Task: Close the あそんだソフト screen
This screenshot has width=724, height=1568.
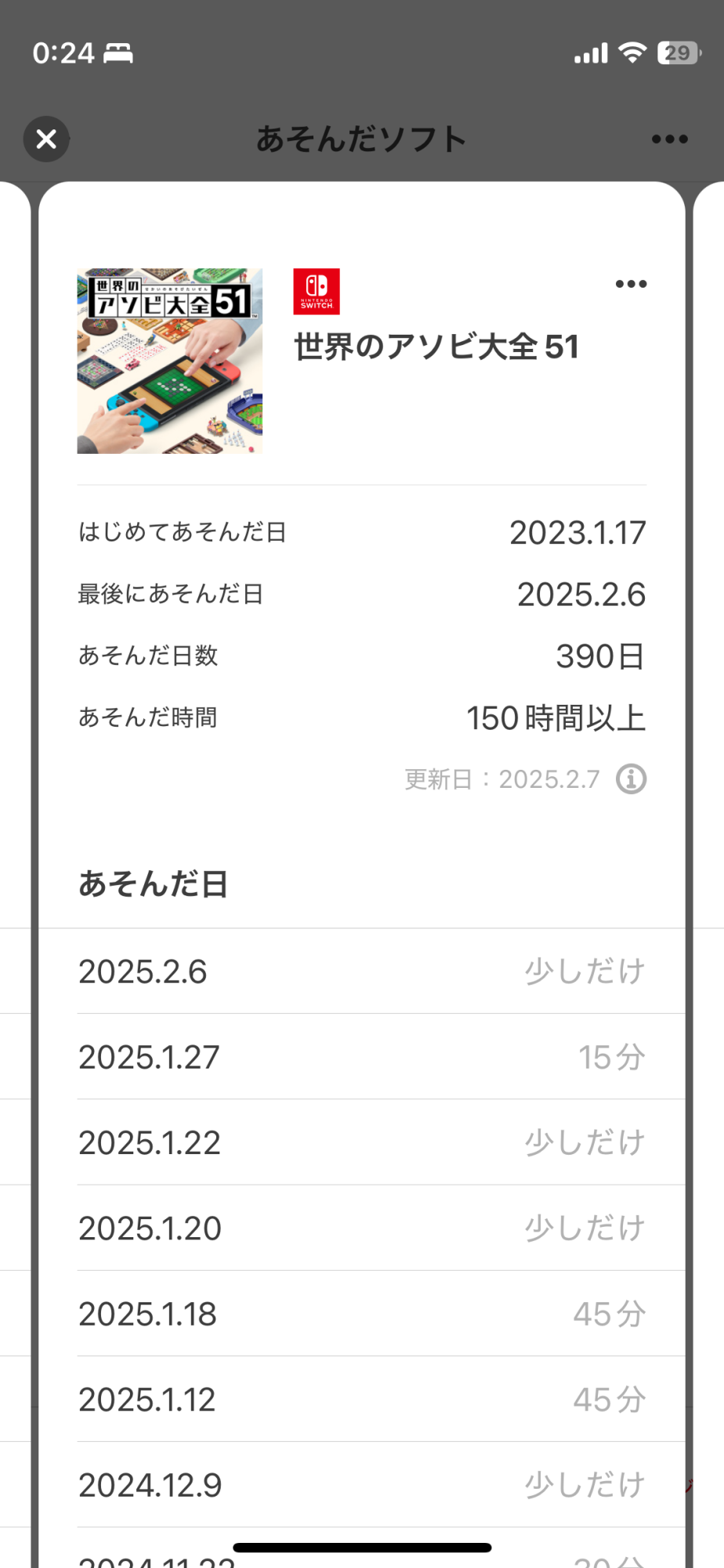Action: click(46, 140)
